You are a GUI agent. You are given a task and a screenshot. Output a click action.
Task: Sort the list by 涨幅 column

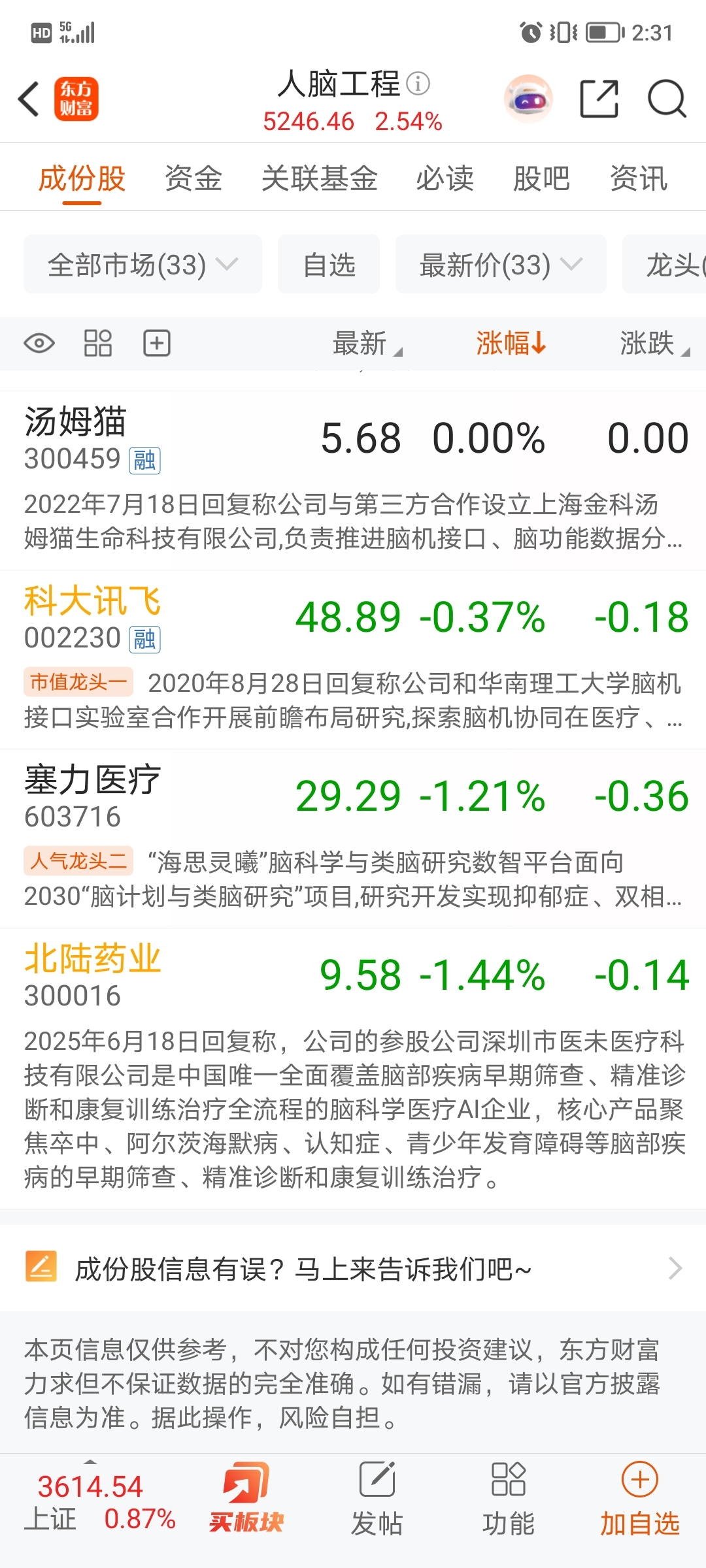511,343
